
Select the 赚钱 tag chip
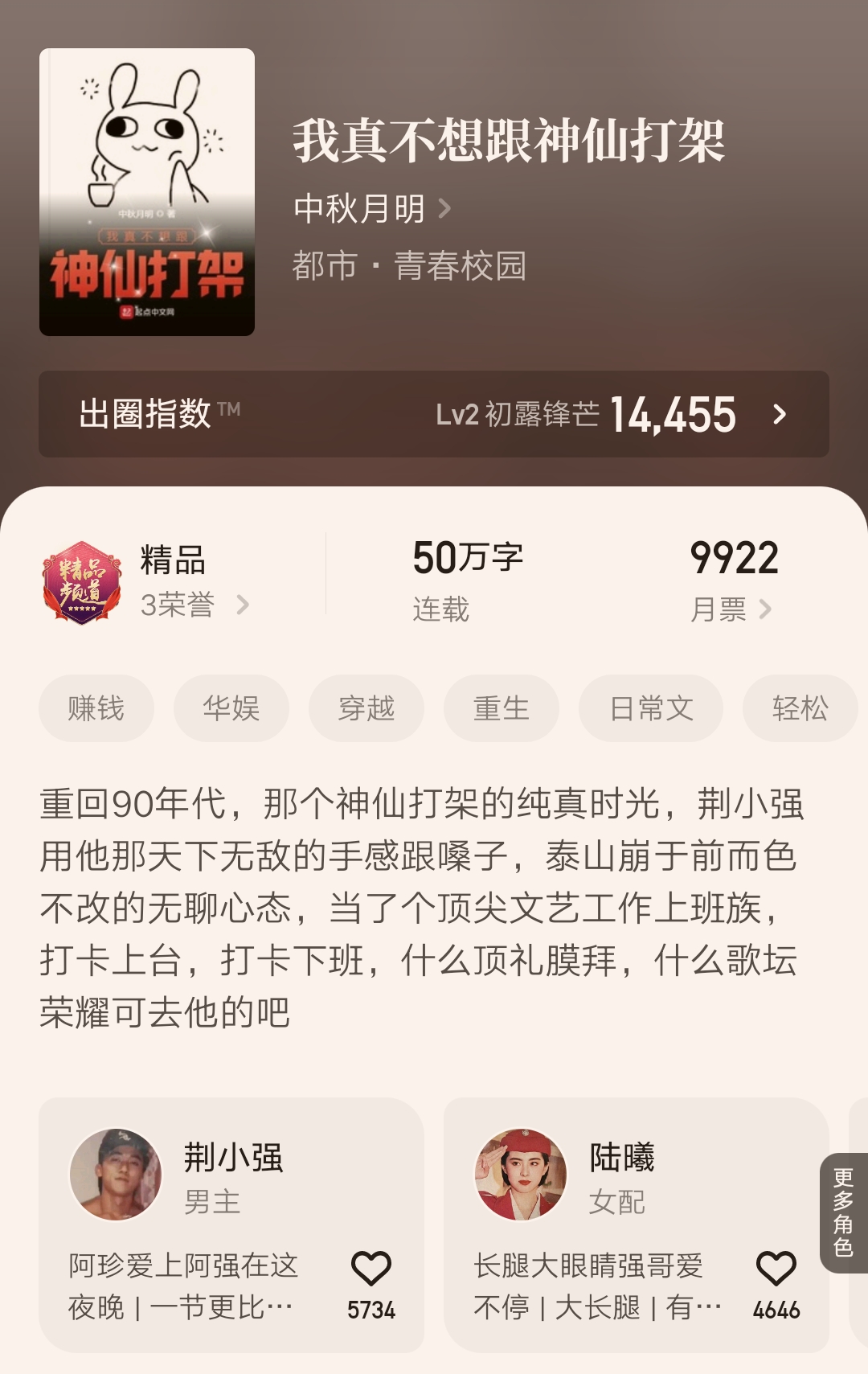[x=96, y=708]
